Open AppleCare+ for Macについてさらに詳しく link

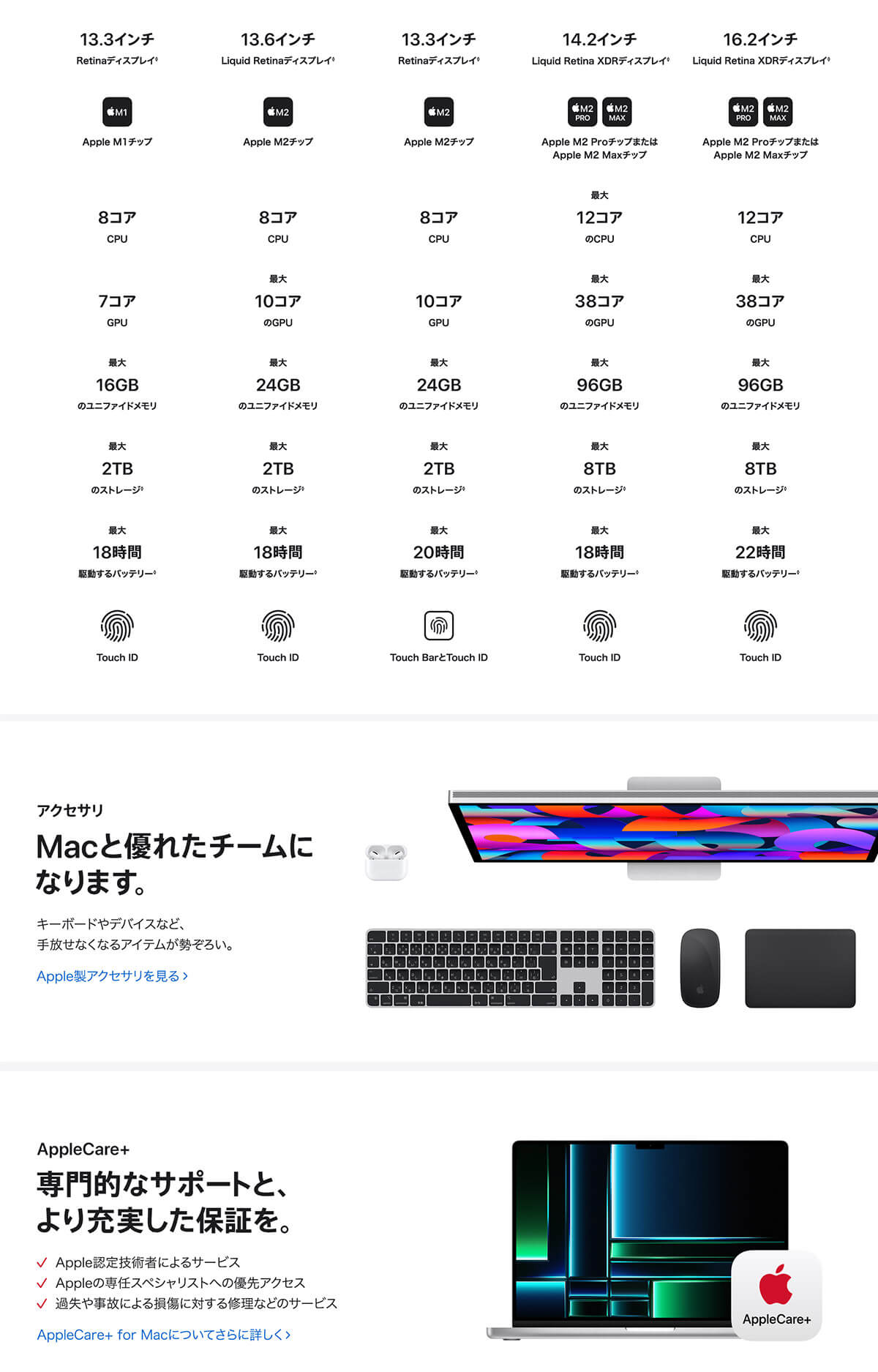pos(163,1334)
